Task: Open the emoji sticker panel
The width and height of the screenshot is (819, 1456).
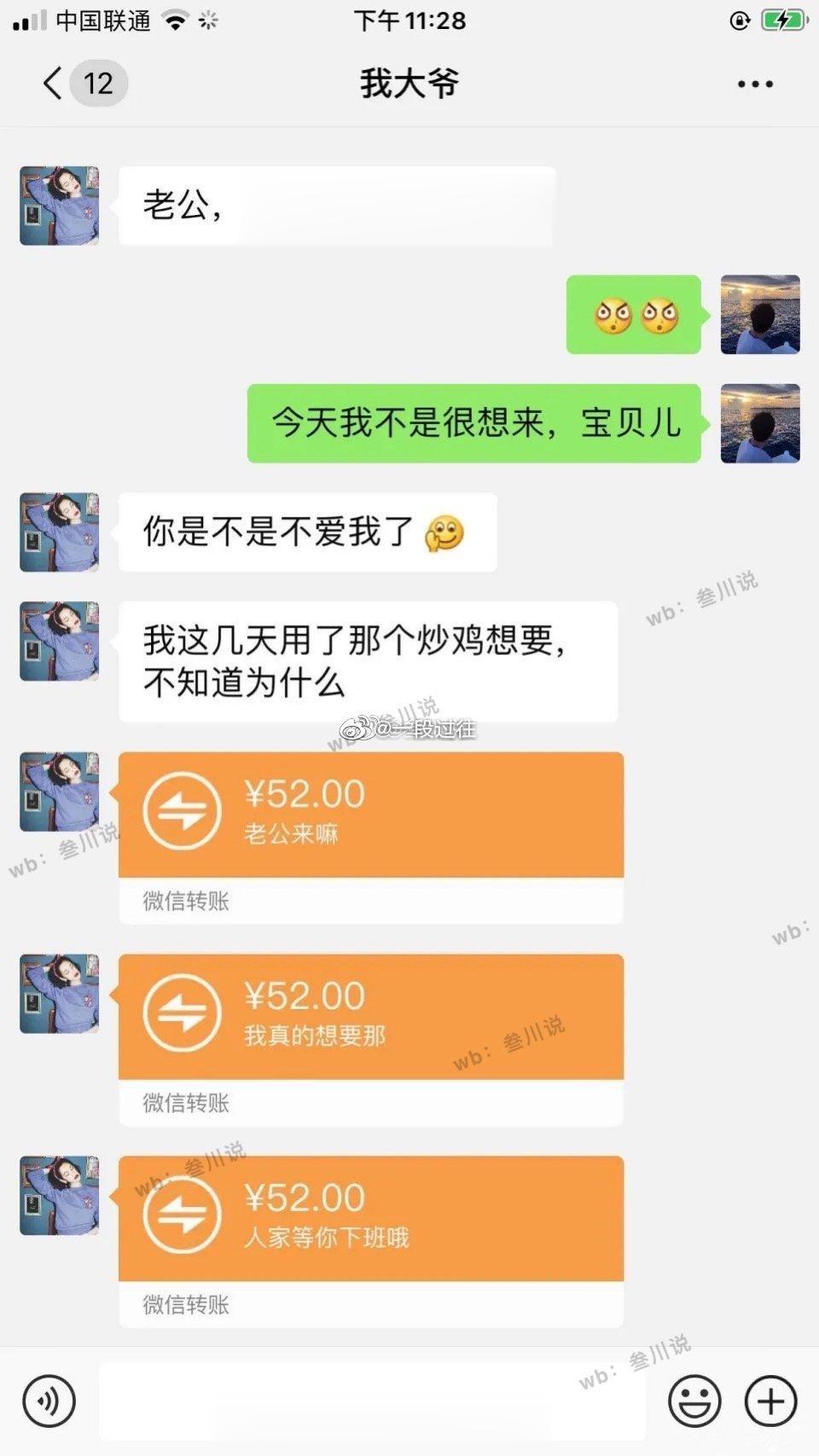Action: 694,1401
